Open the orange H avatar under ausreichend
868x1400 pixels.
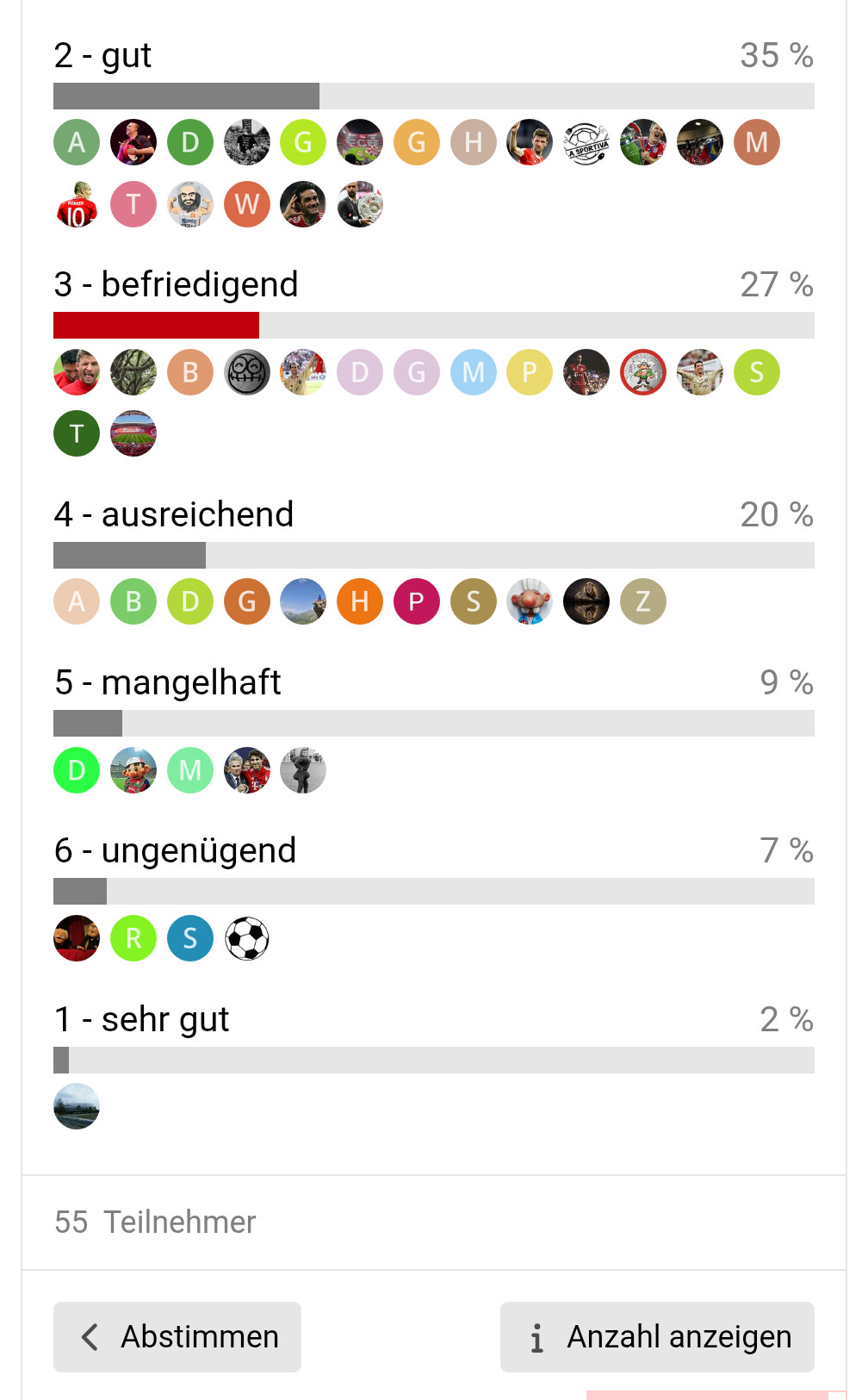click(x=360, y=601)
